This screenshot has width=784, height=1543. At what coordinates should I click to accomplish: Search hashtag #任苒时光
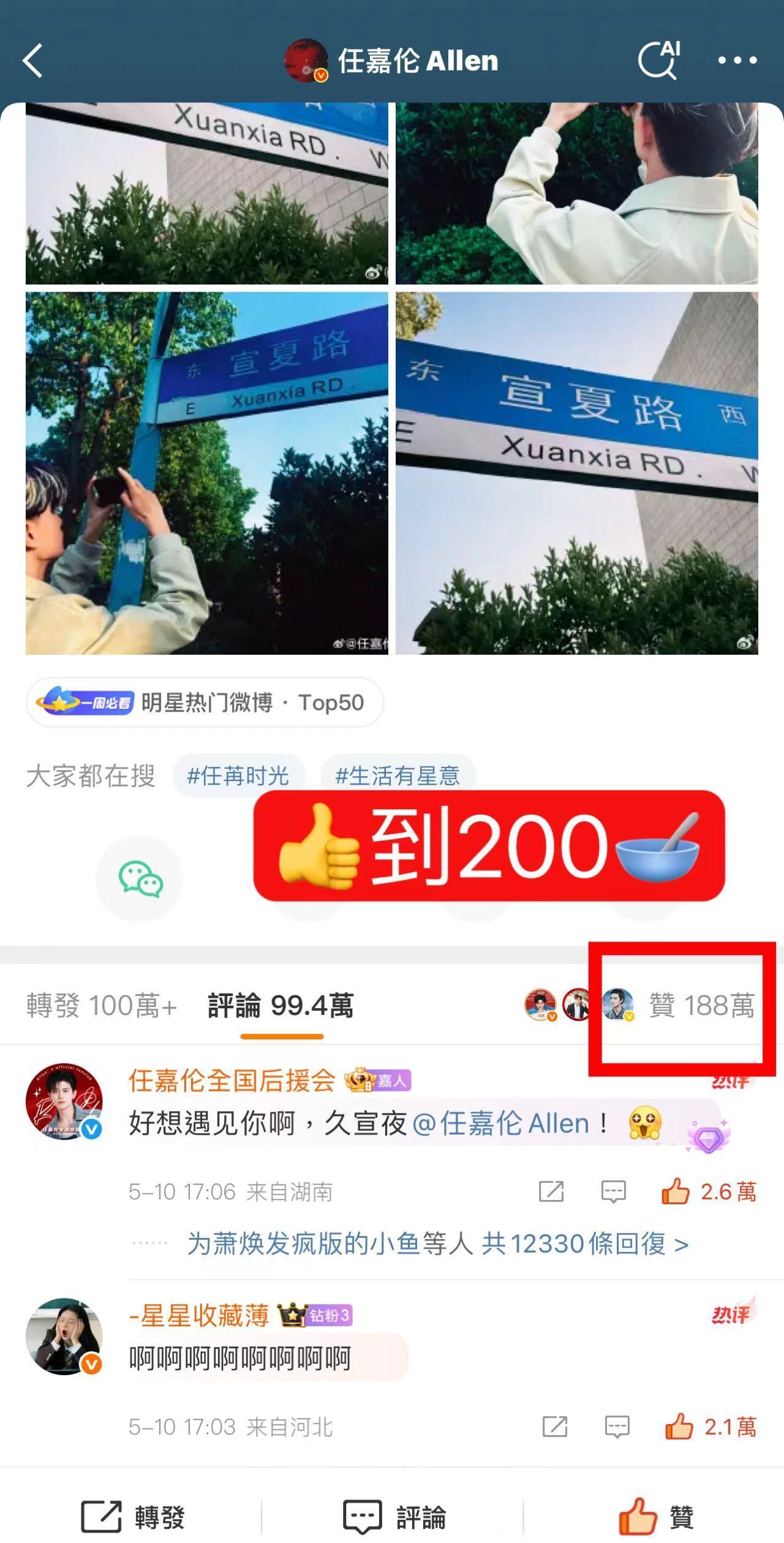point(238,776)
